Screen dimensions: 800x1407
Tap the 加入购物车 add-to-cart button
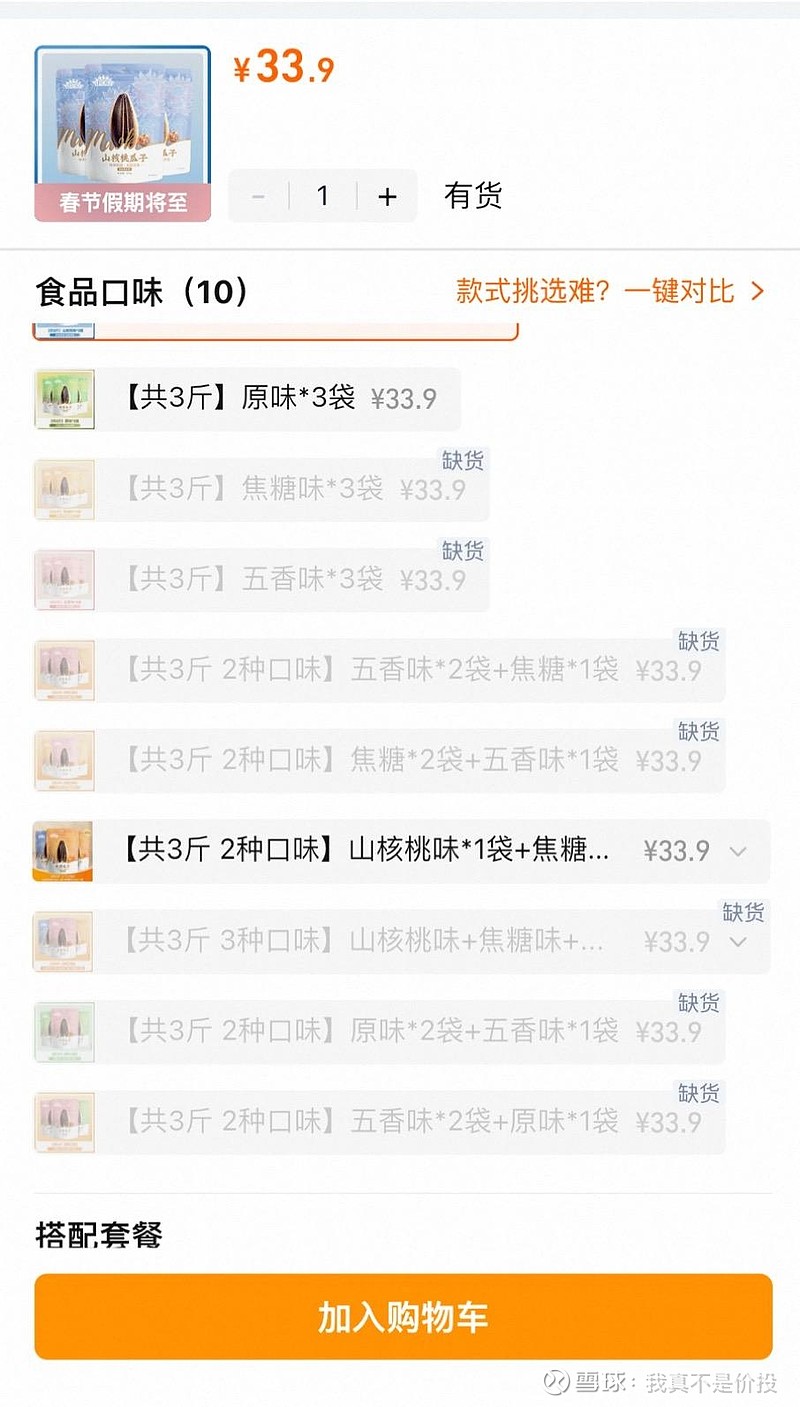tap(400, 1317)
